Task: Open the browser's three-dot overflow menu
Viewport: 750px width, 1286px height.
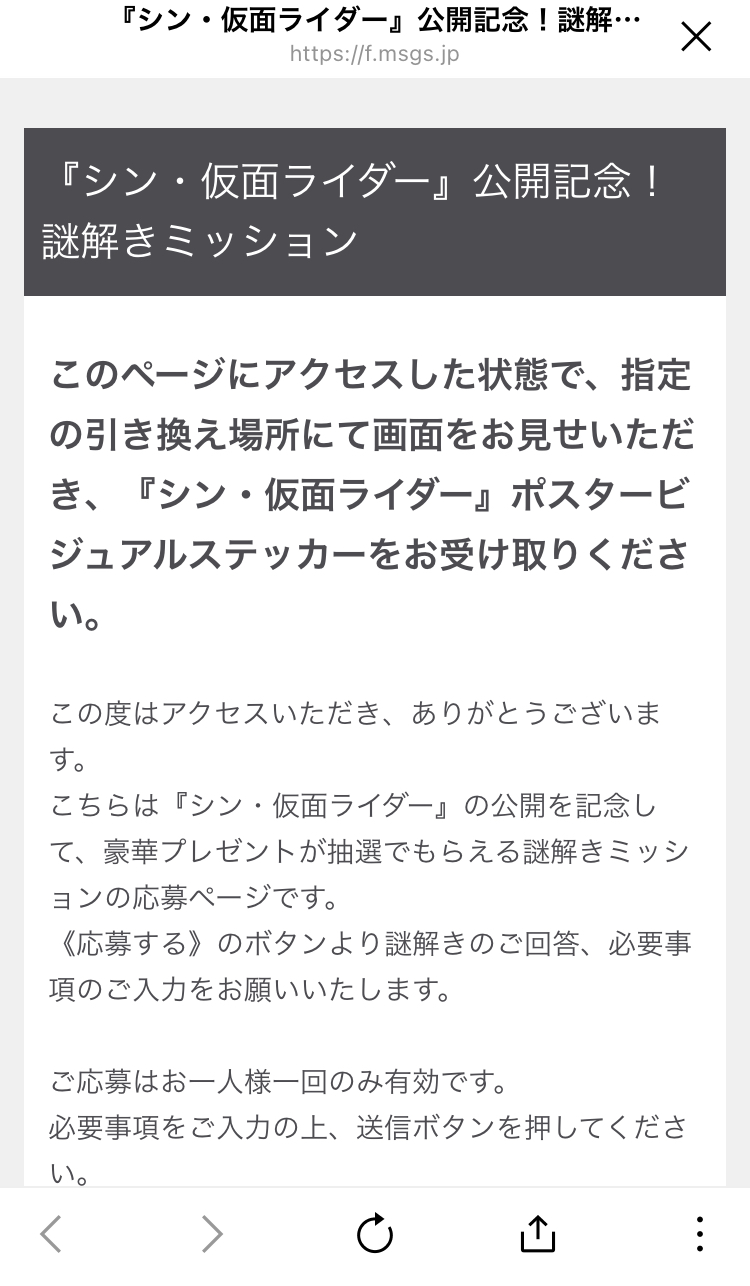Action: click(700, 1234)
